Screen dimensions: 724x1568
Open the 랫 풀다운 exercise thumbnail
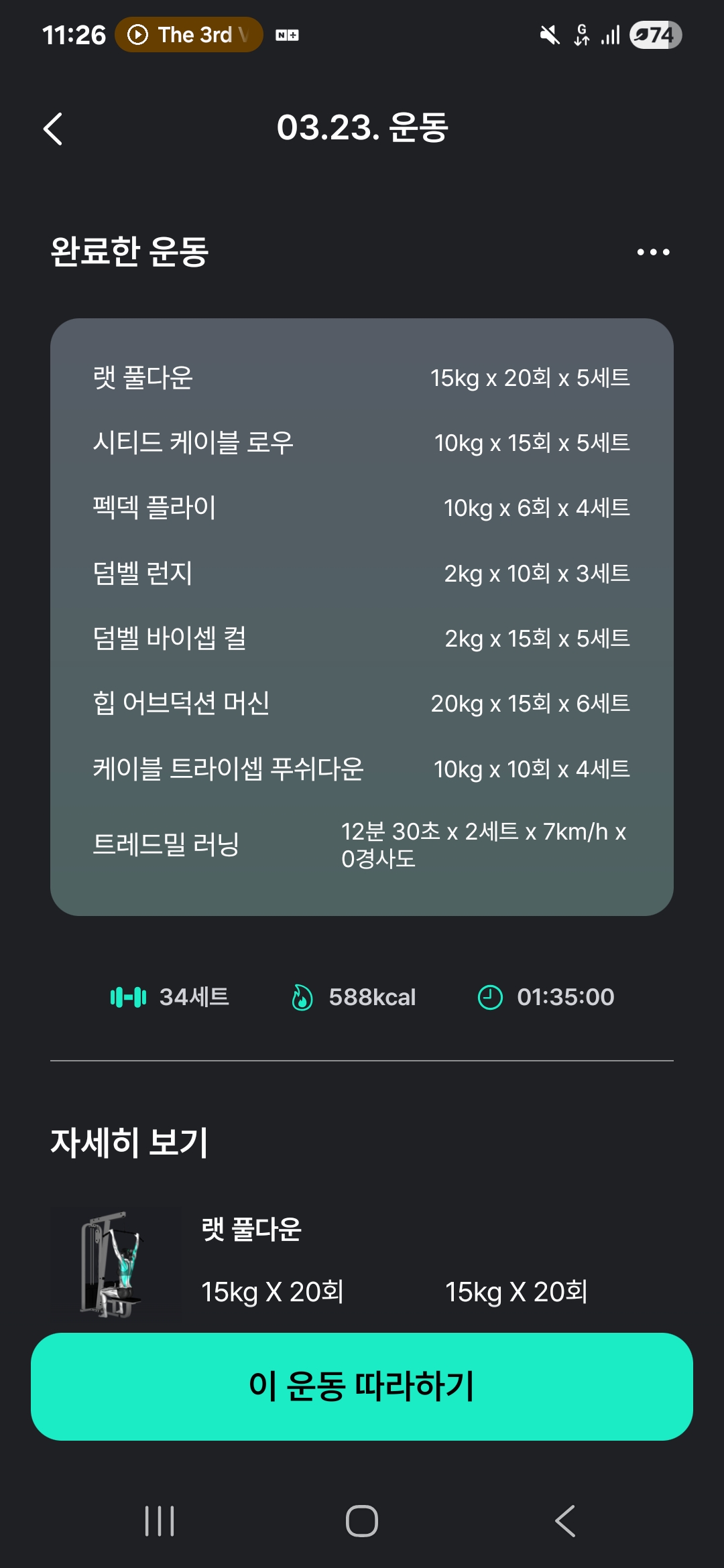tap(115, 1264)
